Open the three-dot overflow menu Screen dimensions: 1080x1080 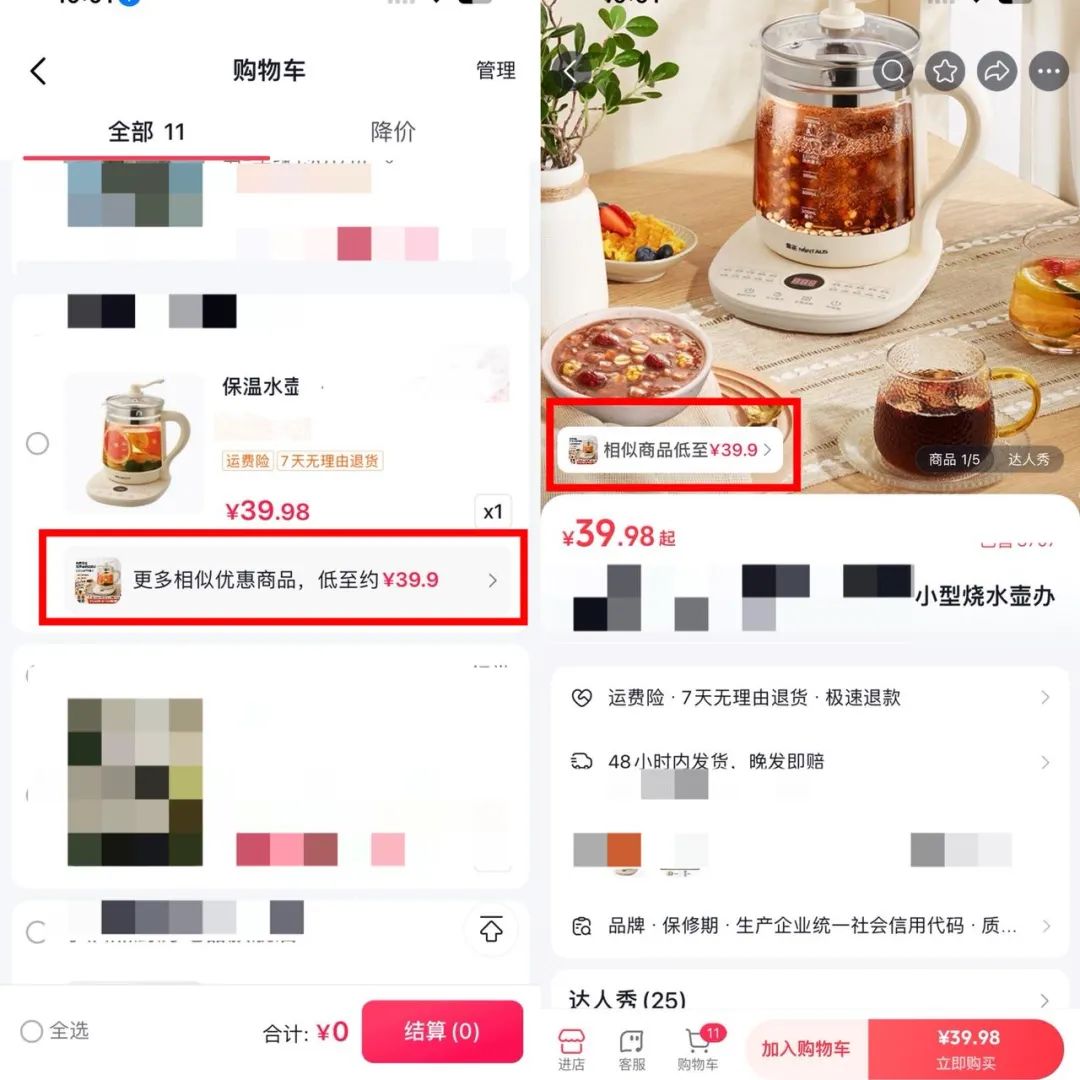tap(1048, 72)
